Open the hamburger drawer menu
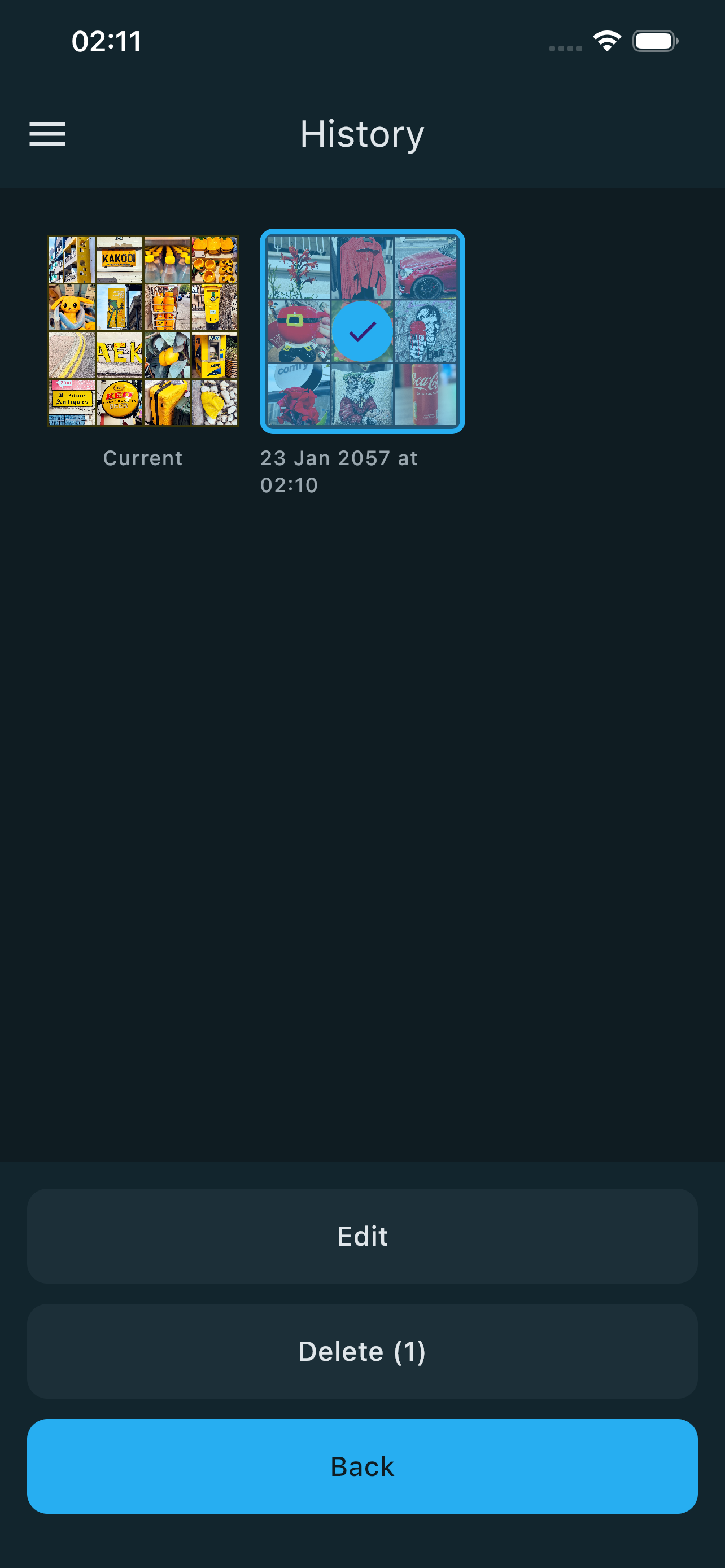The width and height of the screenshot is (725, 1568). 47,133
